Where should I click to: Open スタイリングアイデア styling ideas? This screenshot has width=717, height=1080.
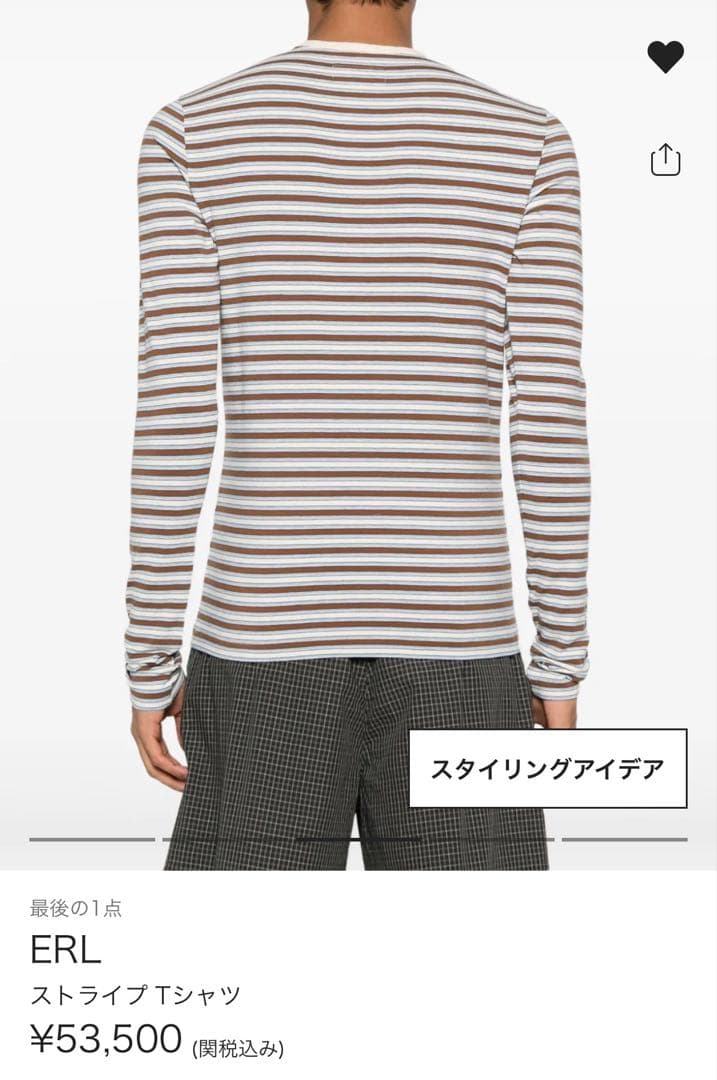(x=547, y=768)
